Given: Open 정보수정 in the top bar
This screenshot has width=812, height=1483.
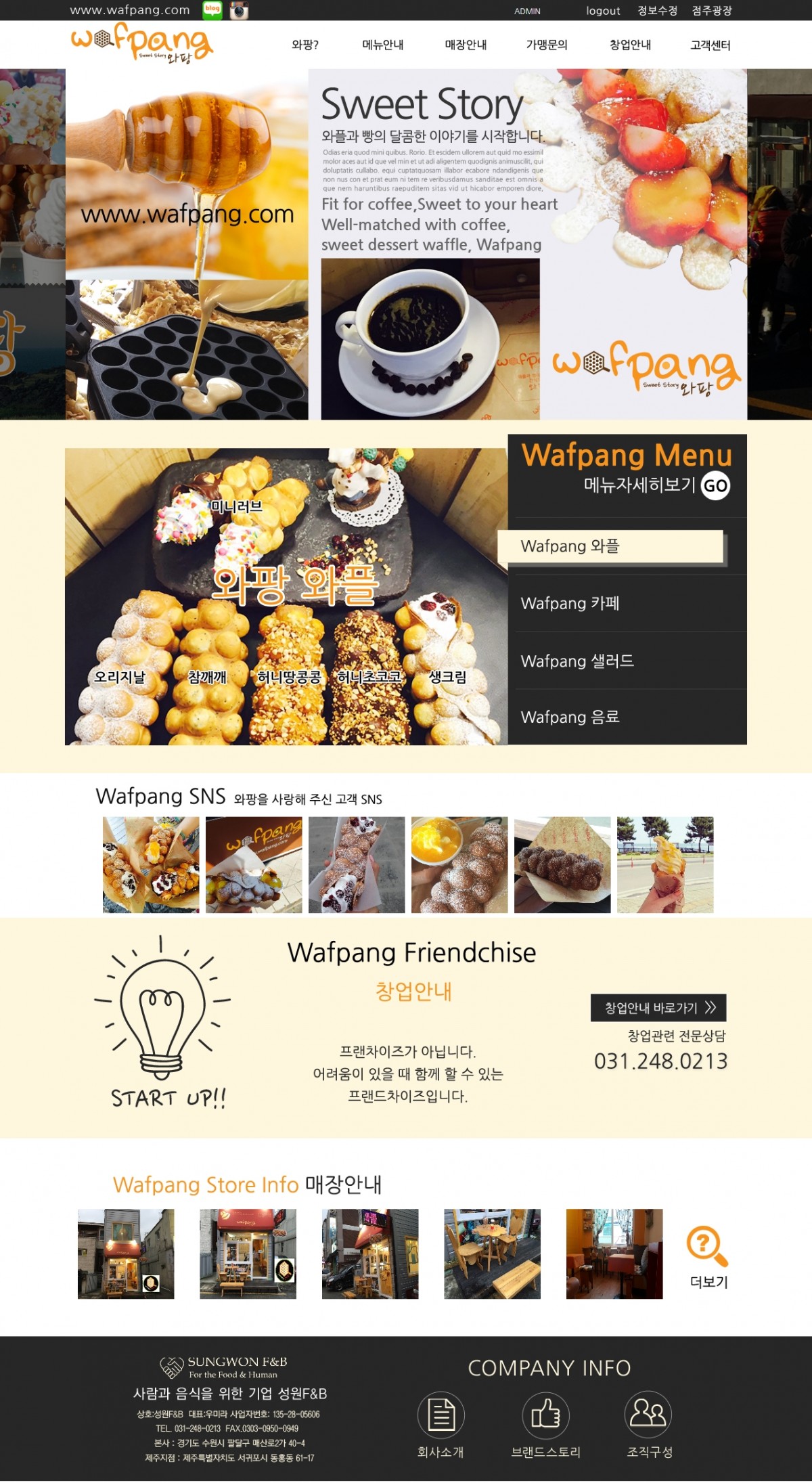Looking at the screenshot, I should pos(657,11).
